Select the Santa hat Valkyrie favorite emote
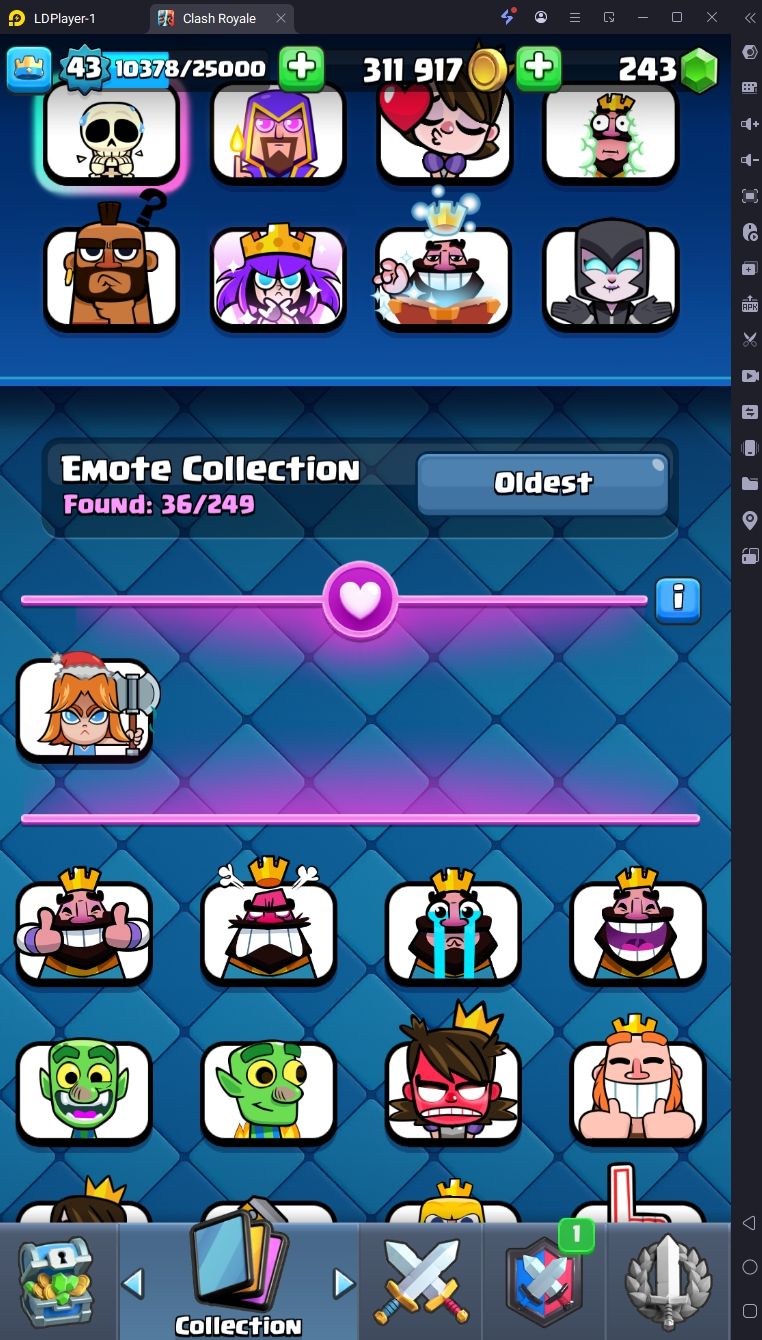This screenshot has width=762, height=1340. (84, 708)
